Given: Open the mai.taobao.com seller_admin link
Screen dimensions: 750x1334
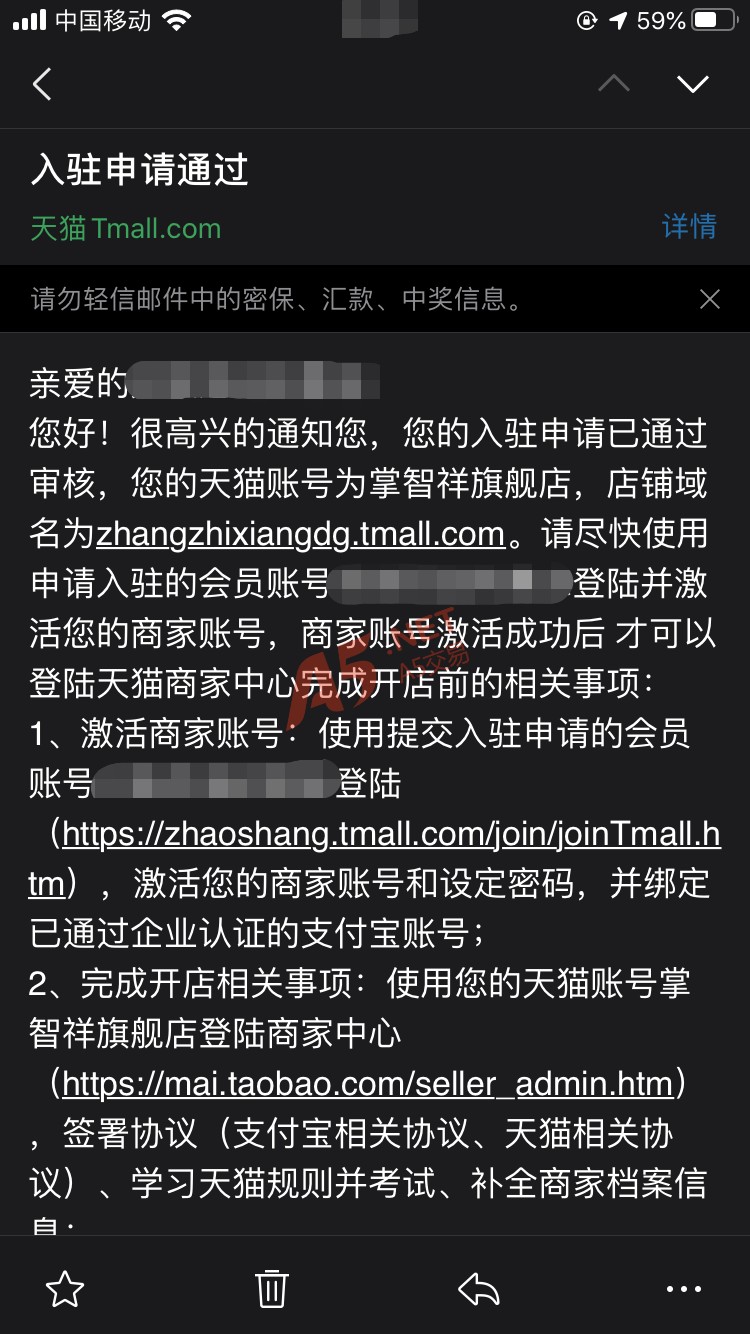Looking at the screenshot, I should point(367,1083).
